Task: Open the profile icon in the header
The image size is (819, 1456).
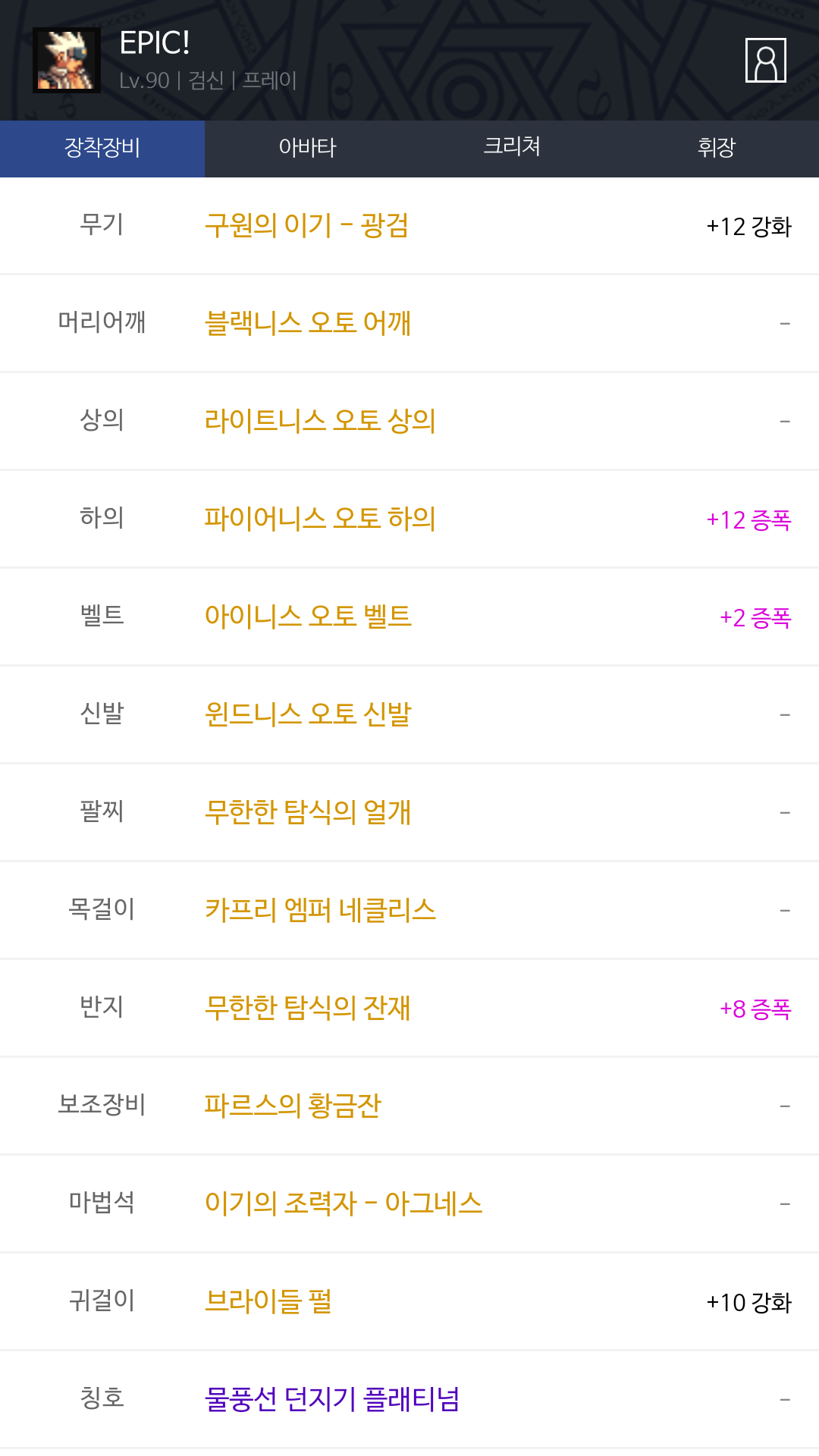Action: click(x=765, y=61)
